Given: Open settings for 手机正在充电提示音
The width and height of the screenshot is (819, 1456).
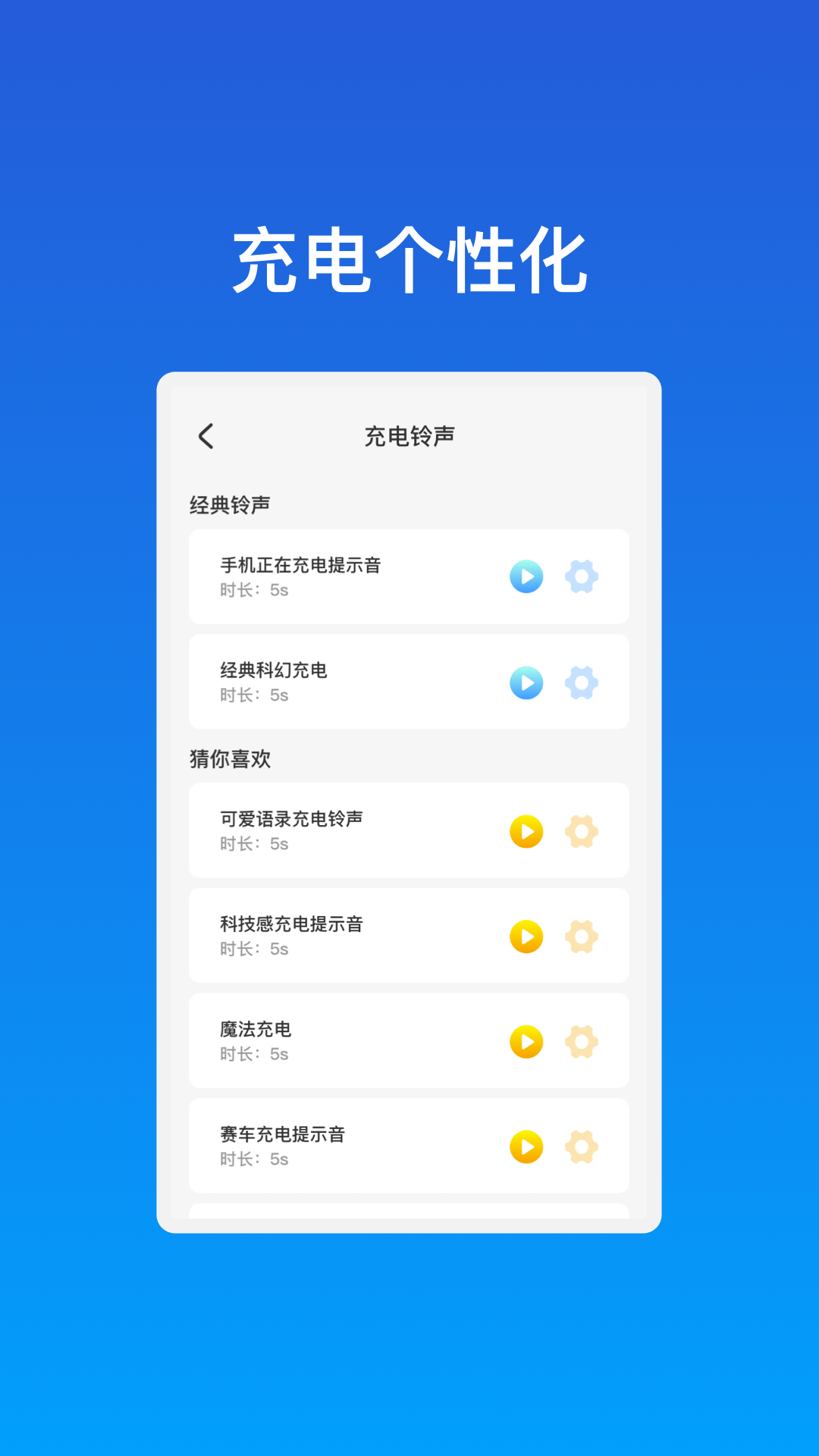Looking at the screenshot, I should tap(582, 576).
